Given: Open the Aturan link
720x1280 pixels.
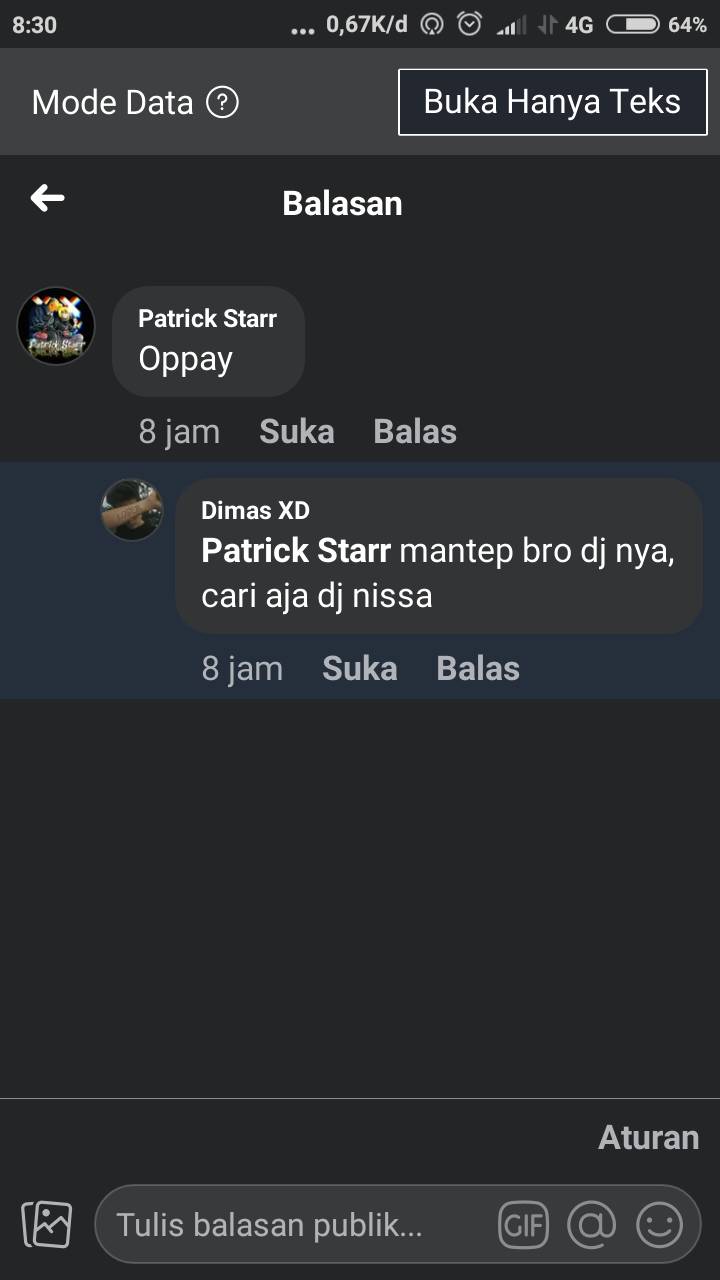Looking at the screenshot, I should (x=648, y=1138).
